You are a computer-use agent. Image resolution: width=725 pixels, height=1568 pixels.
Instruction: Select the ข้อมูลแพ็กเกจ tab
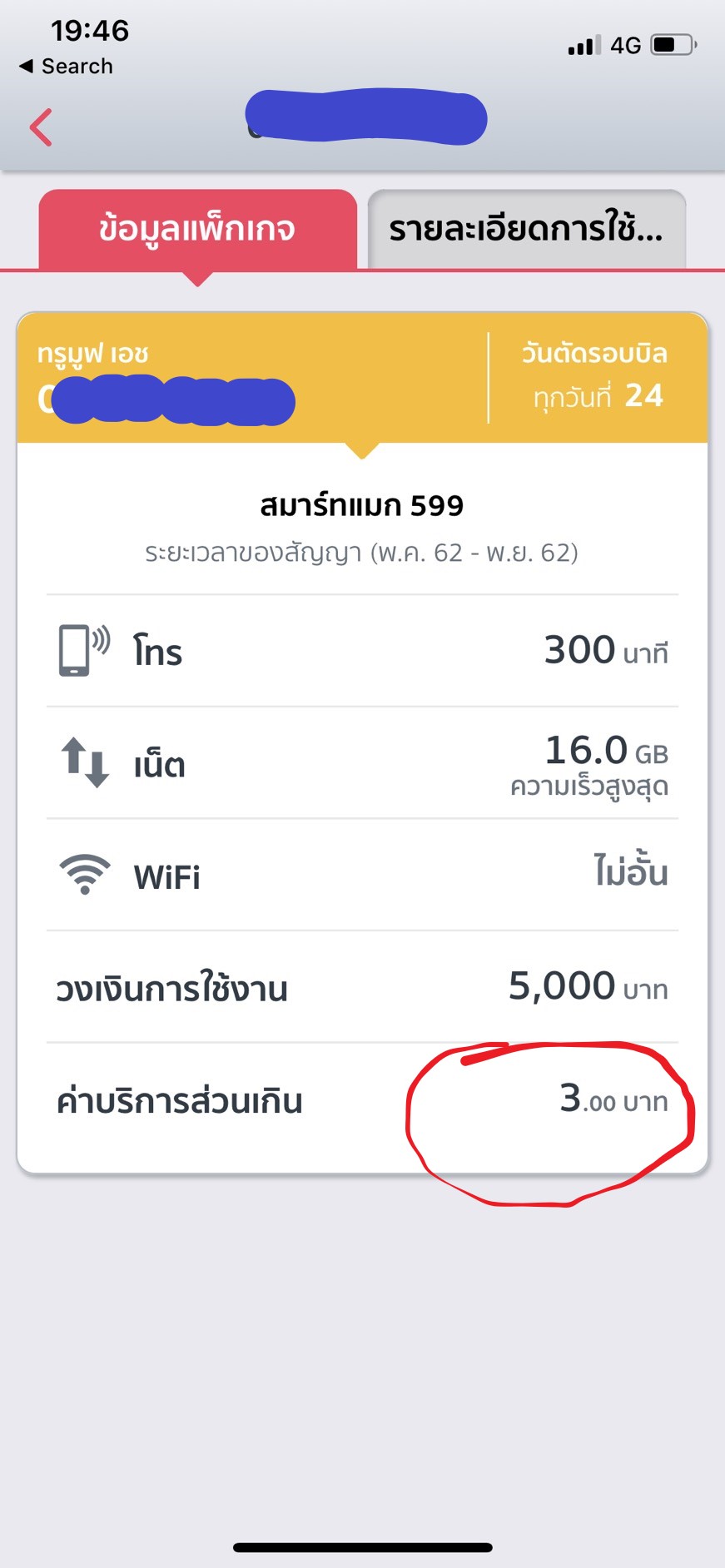pos(197,229)
